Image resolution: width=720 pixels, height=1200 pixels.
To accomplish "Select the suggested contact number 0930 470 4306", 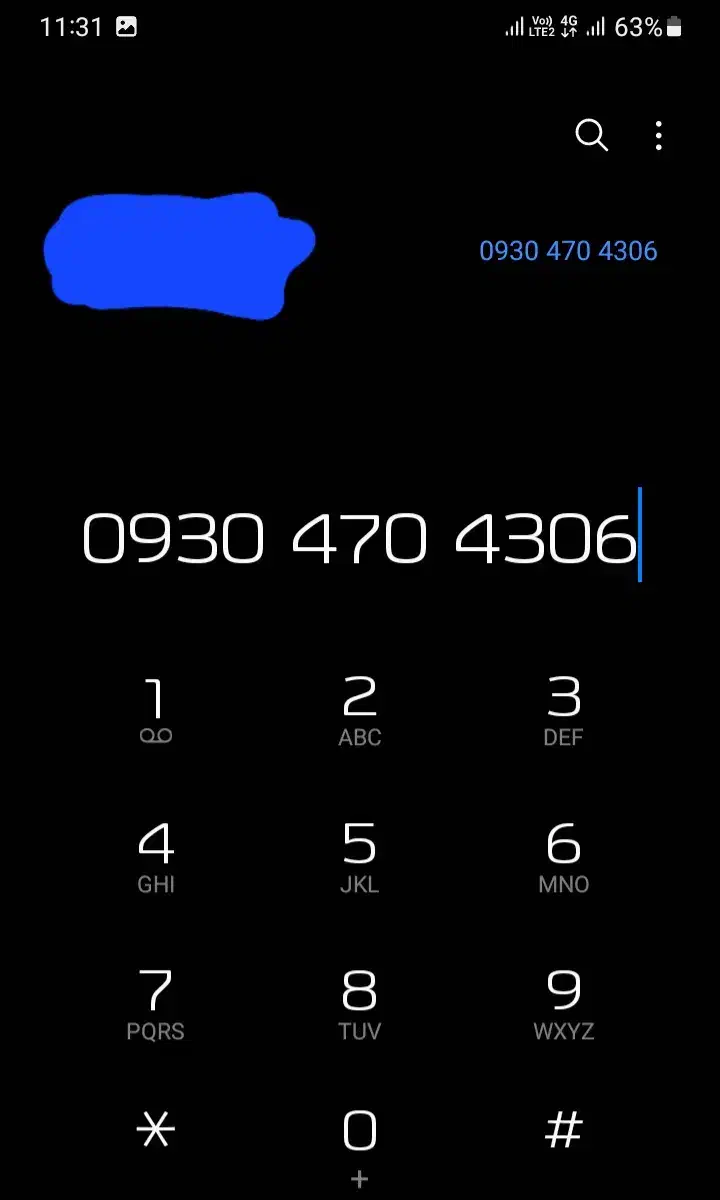I will coord(568,250).
